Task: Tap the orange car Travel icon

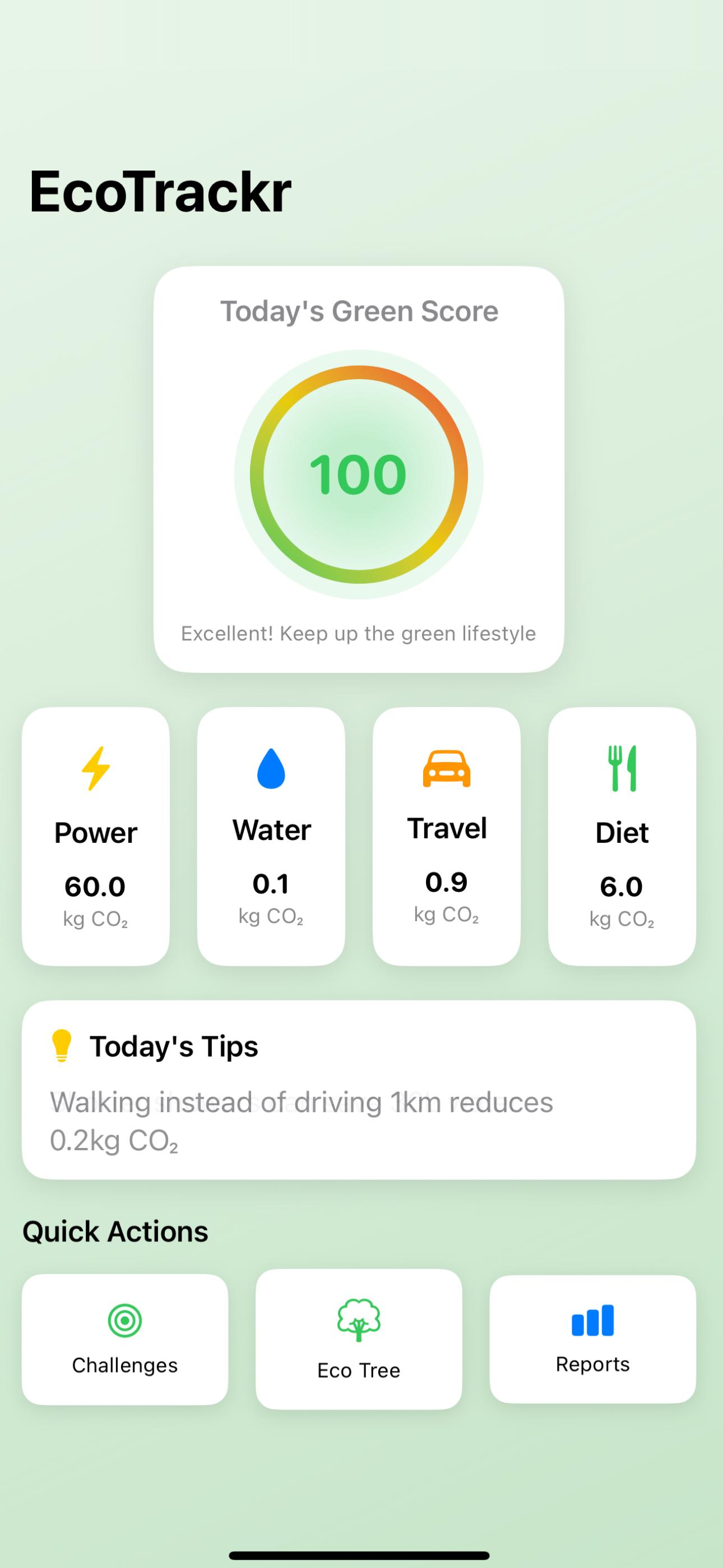Action: pyautogui.click(x=447, y=767)
